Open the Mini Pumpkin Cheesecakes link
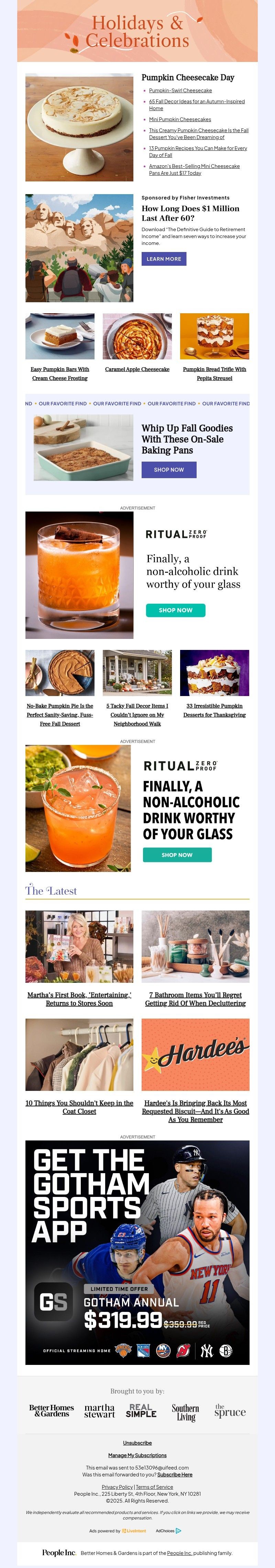Image resolution: width=275 pixels, height=1568 pixels. tap(179, 119)
